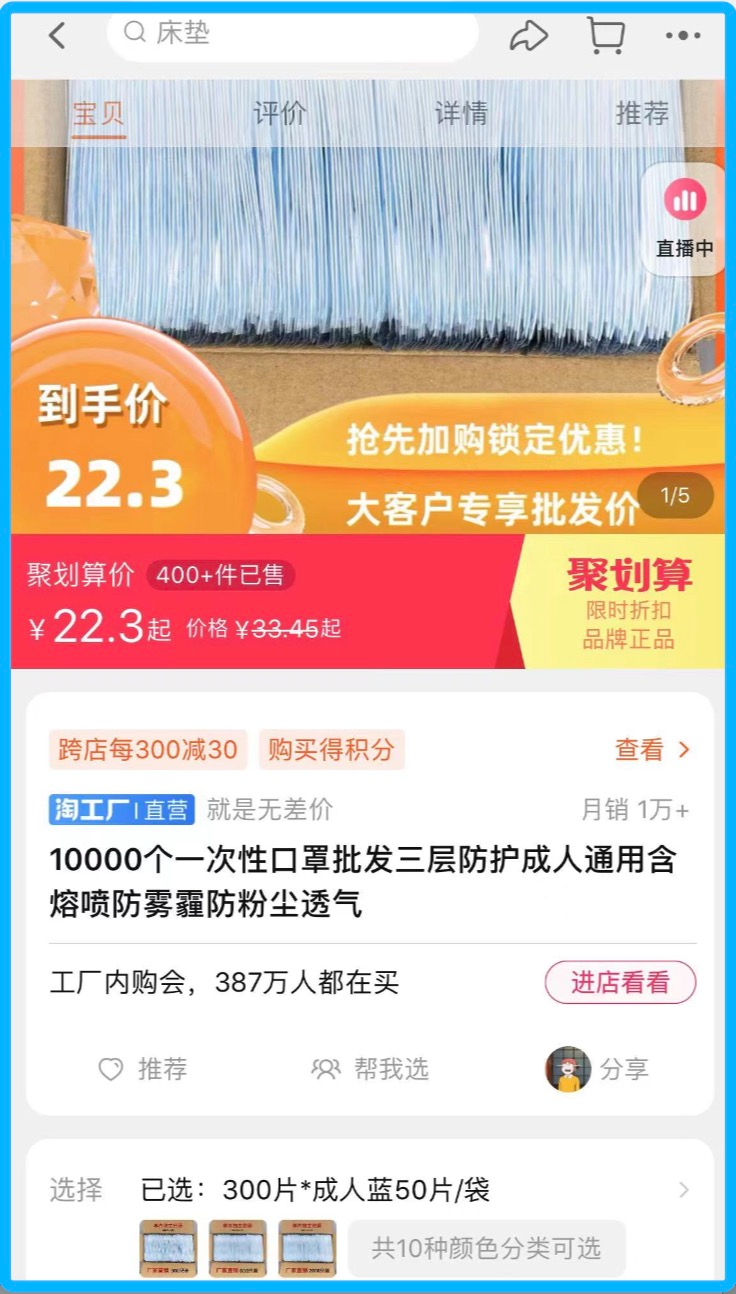Tap the heart icon next to 推荐
The width and height of the screenshot is (736, 1294).
click(x=111, y=1069)
